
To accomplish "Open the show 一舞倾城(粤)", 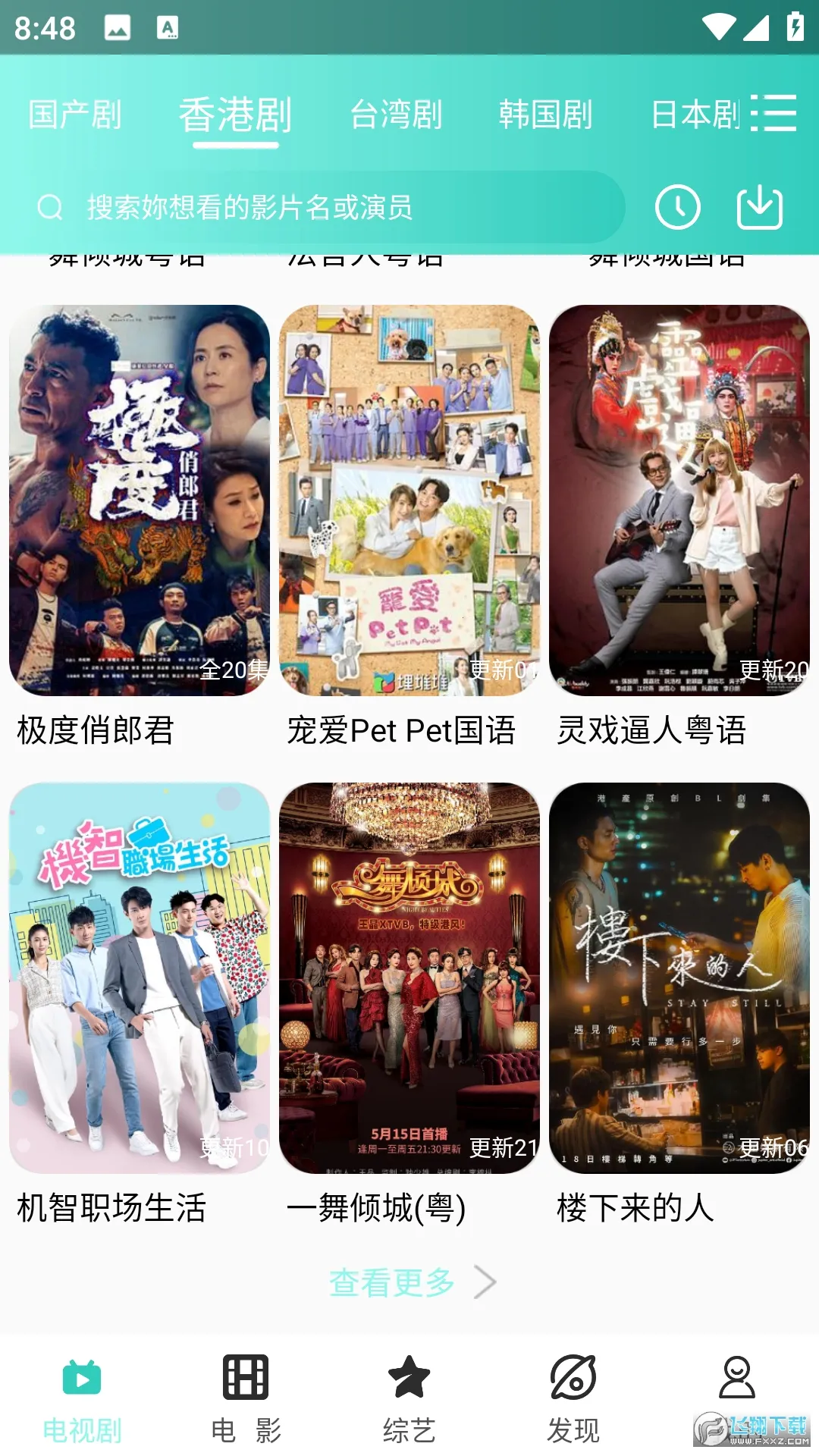I will tap(409, 978).
